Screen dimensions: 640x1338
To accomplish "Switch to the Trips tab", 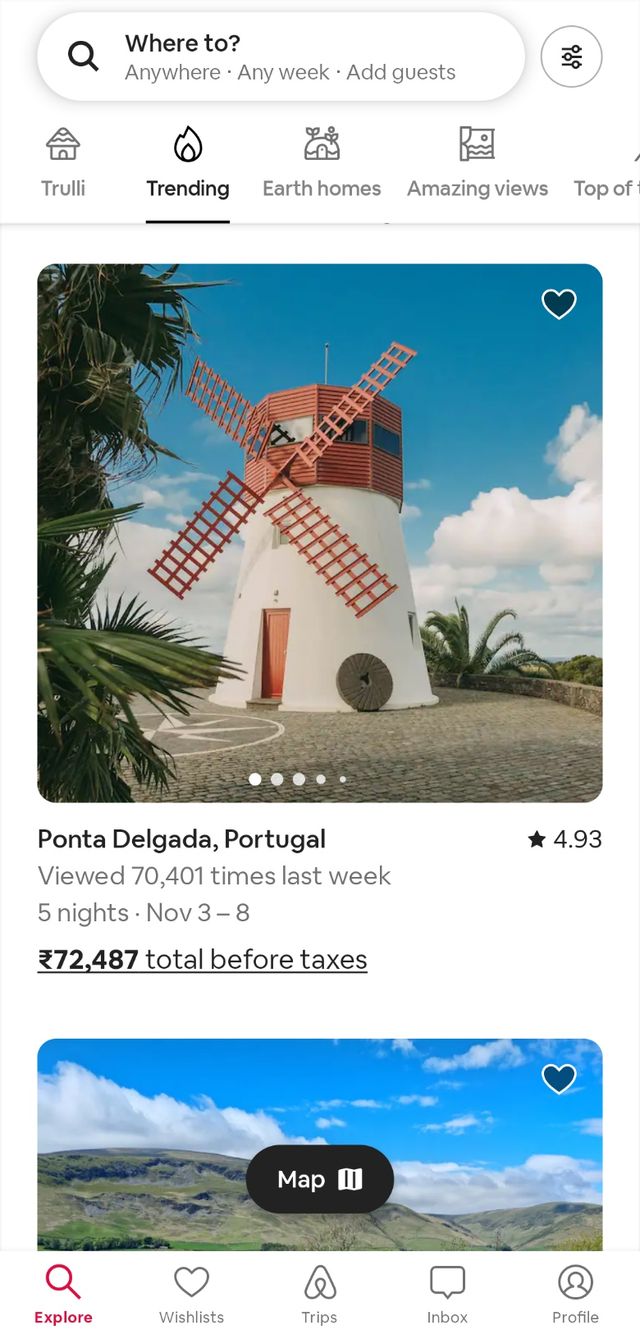I will pyautogui.click(x=319, y=1294).
